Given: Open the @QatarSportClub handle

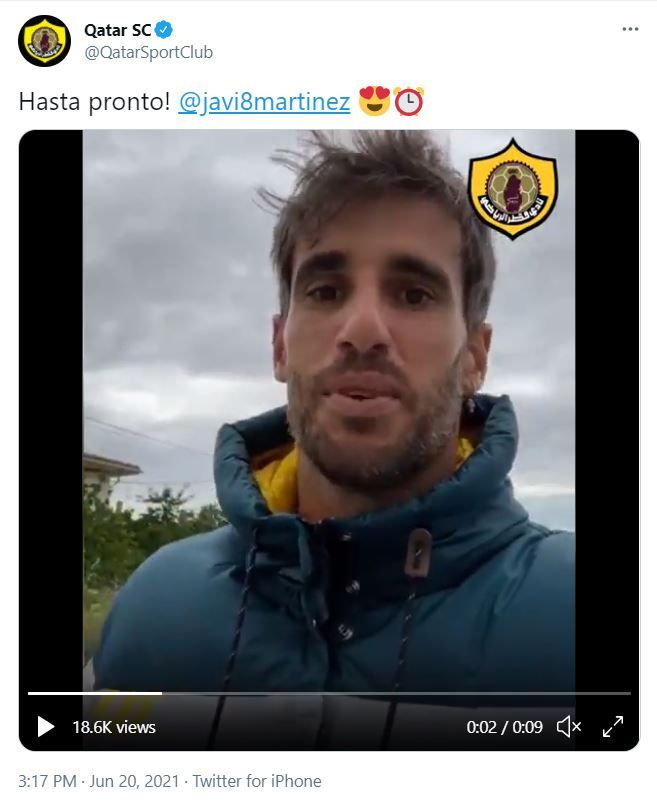Looking at the screenshot, I should [x=148, y=52].
